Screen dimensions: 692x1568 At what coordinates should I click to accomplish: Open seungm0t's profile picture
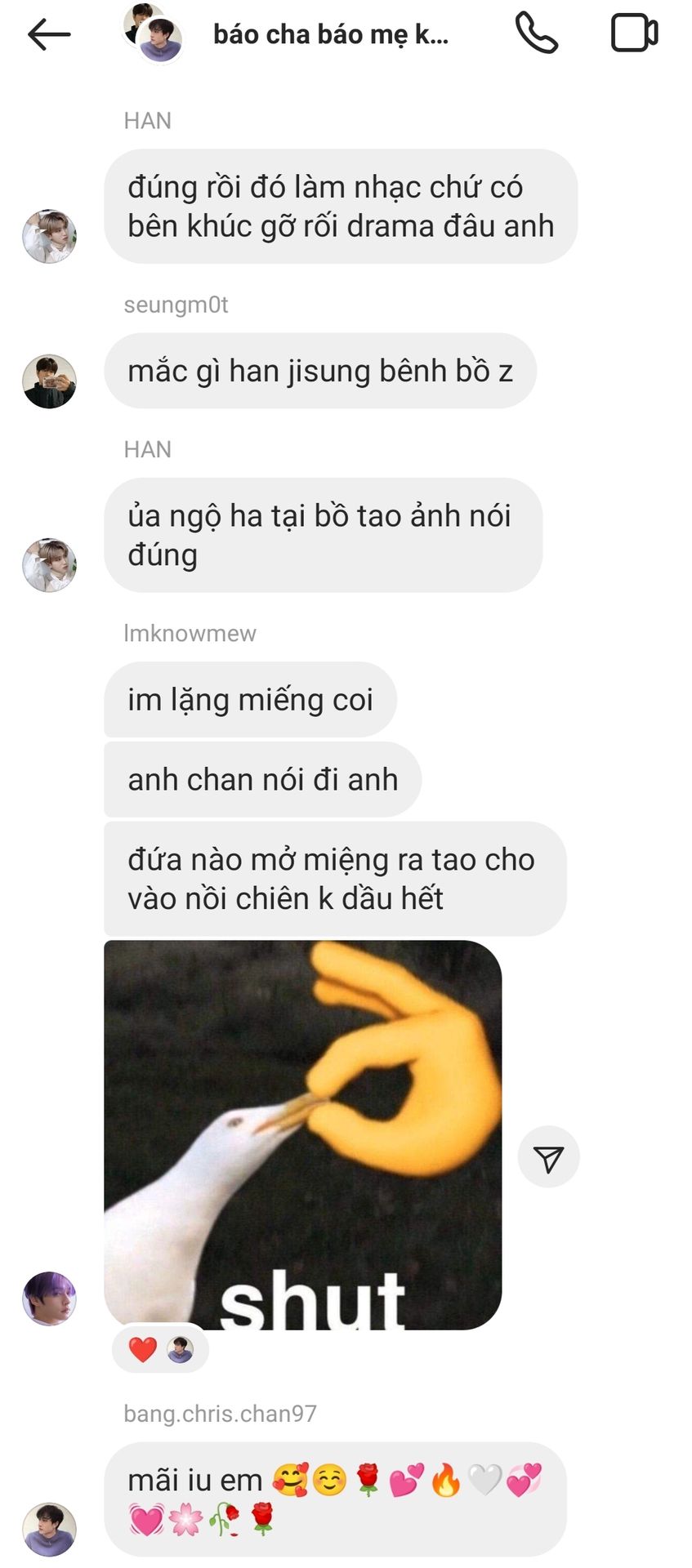[49, 381]
